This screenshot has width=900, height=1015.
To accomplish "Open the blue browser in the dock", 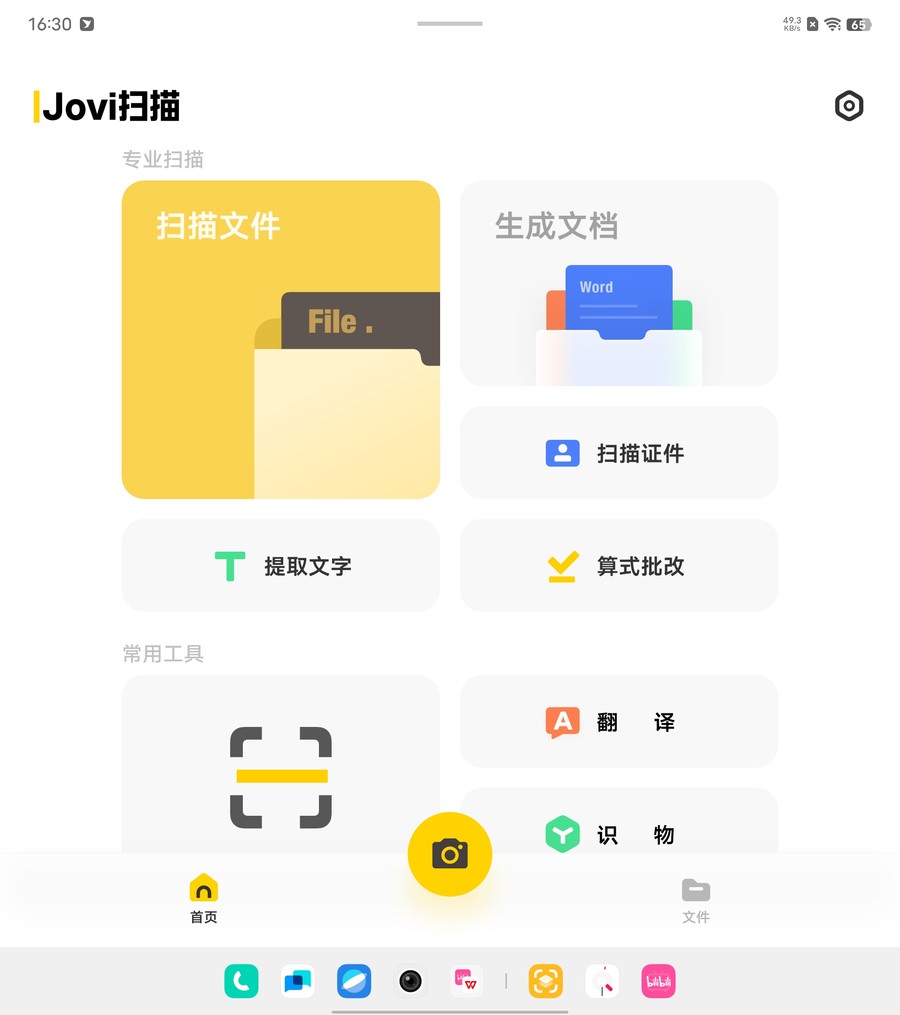I will 353,981.
